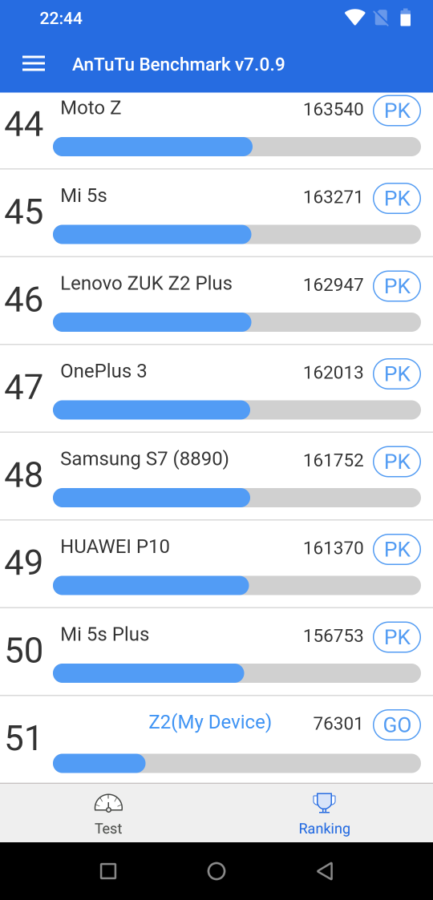Switch to the Test tab
Viewport: 433px width, 900px height.
click(x=108, y=813)
